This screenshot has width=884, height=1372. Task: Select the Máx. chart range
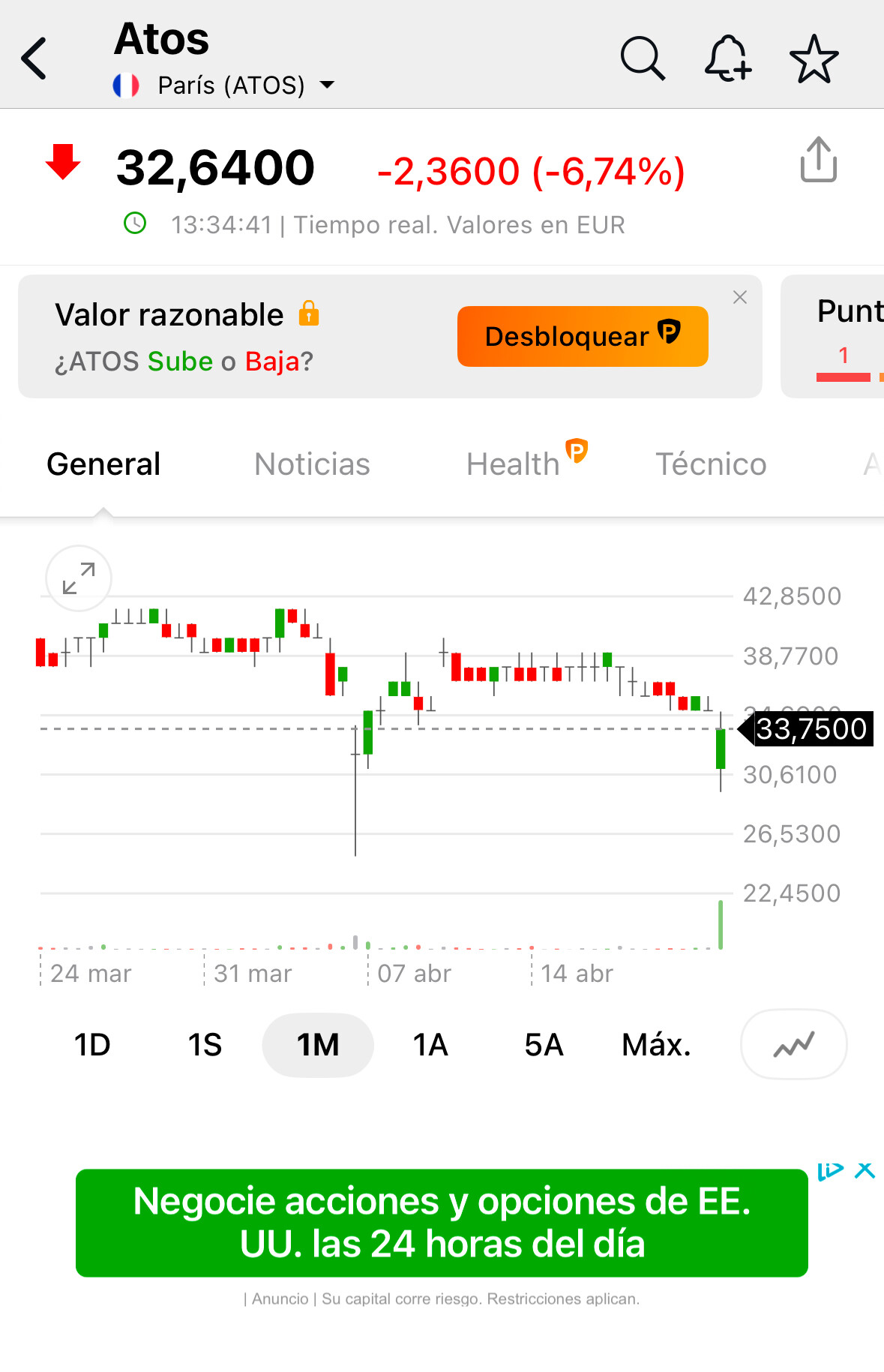[656, 1045]
